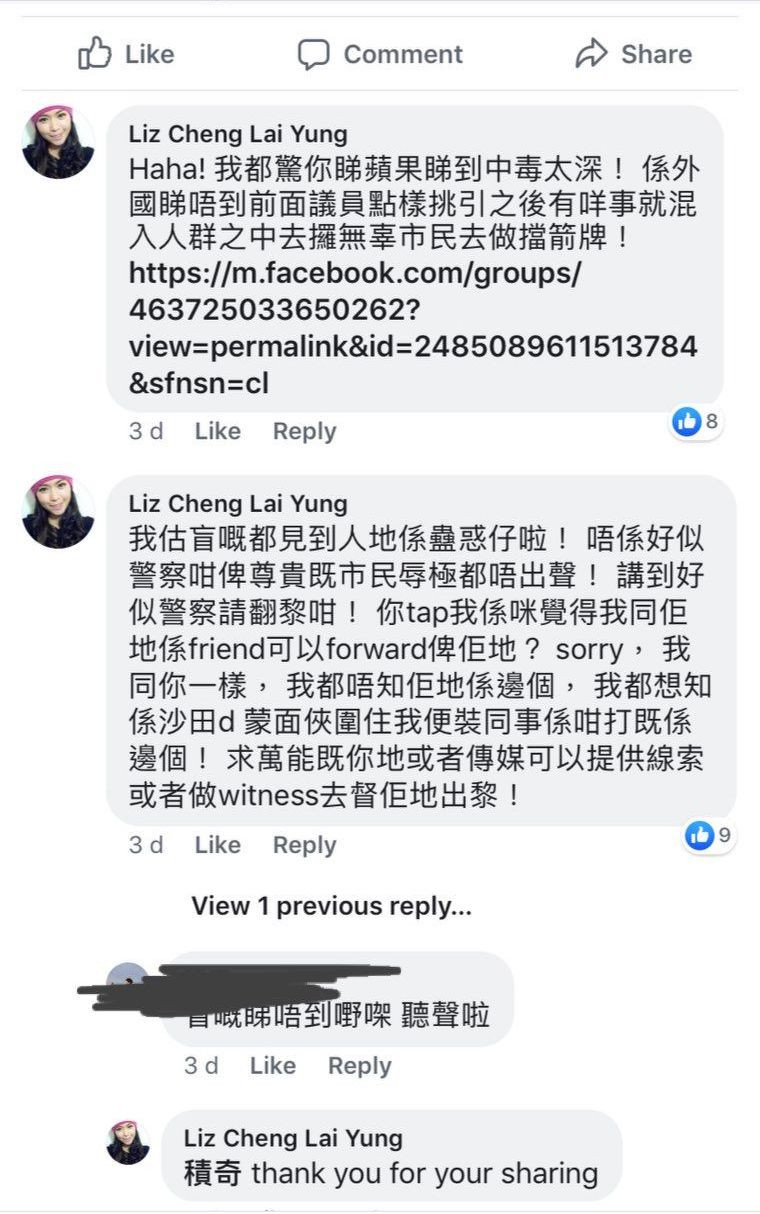Open Liz Cheng Lai Yung's profile from first comment

[x=238, y=135]
